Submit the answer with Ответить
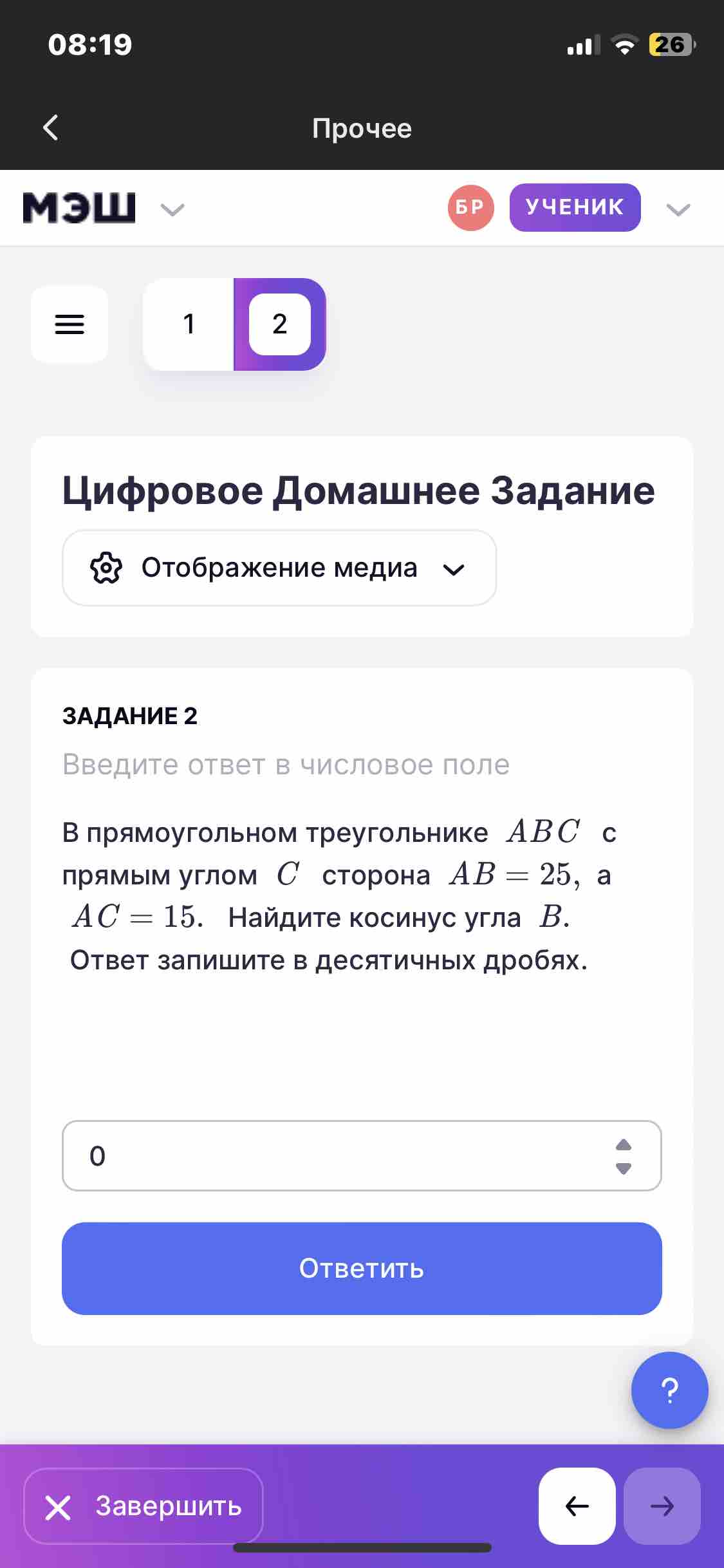The height and width of the screenshot is (1568, 724). (362, 1268)
